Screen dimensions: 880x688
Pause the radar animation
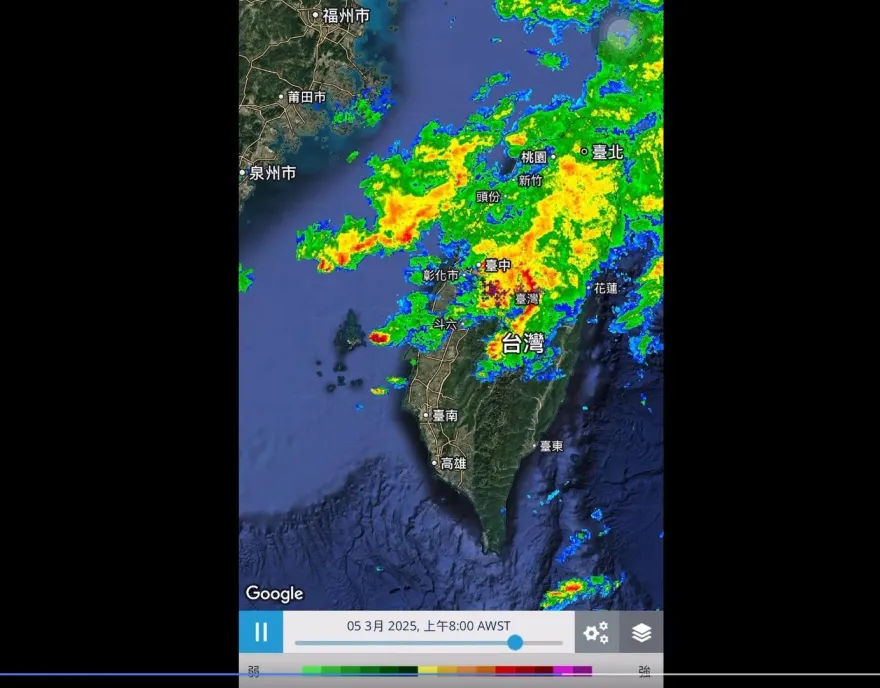coord(261,632)
